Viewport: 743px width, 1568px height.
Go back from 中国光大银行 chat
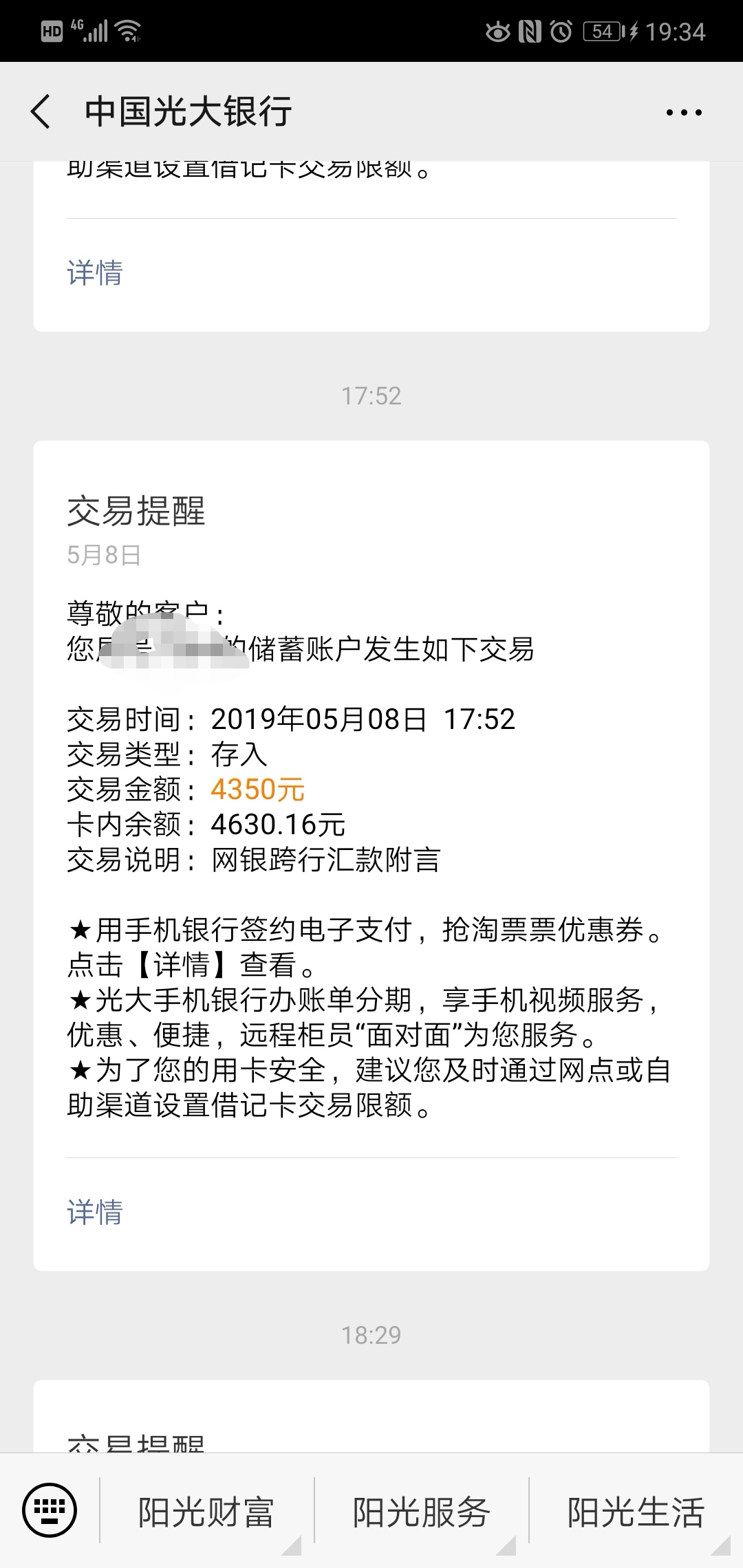tap(41, 111)
